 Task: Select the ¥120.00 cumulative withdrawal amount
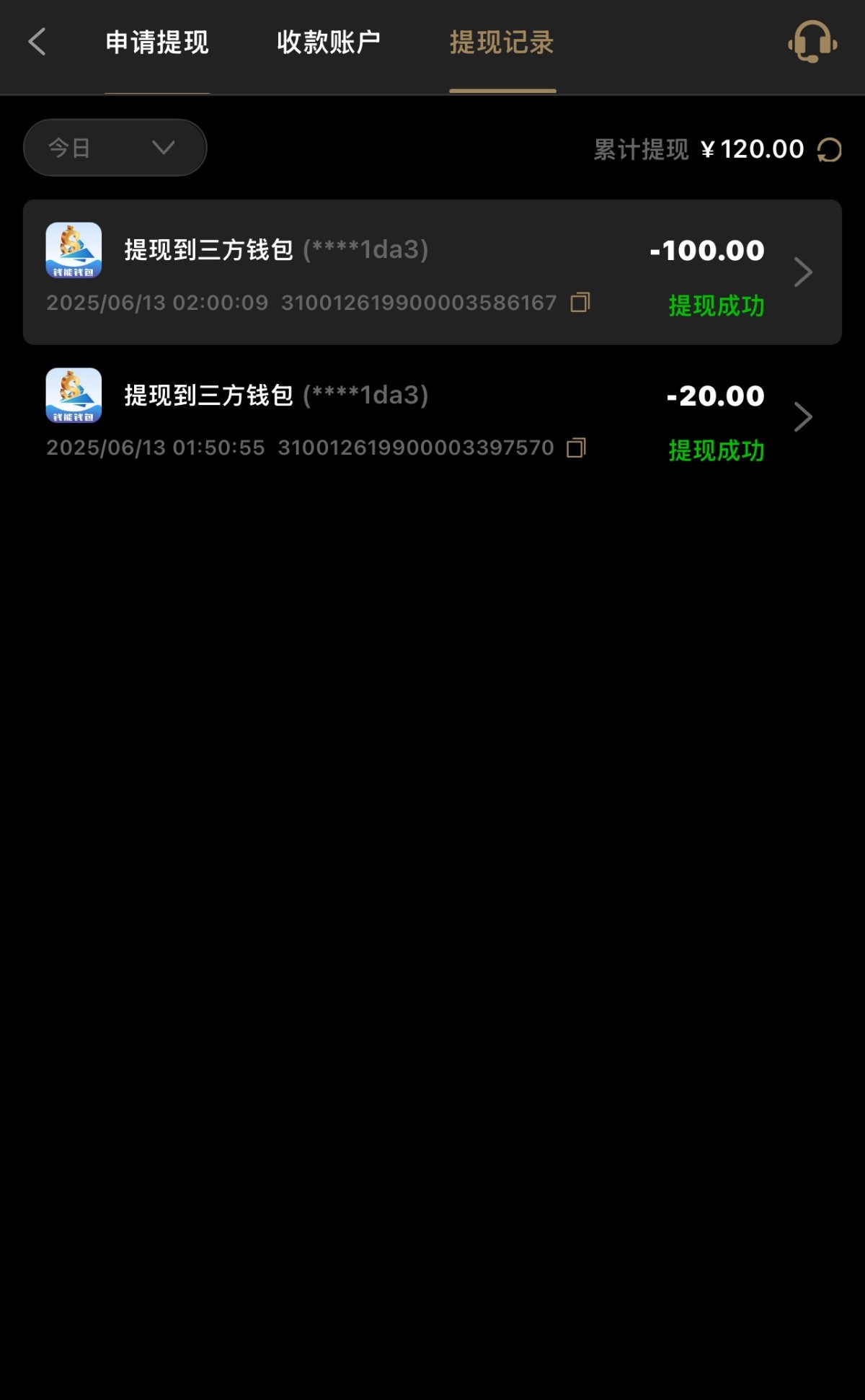752,148
